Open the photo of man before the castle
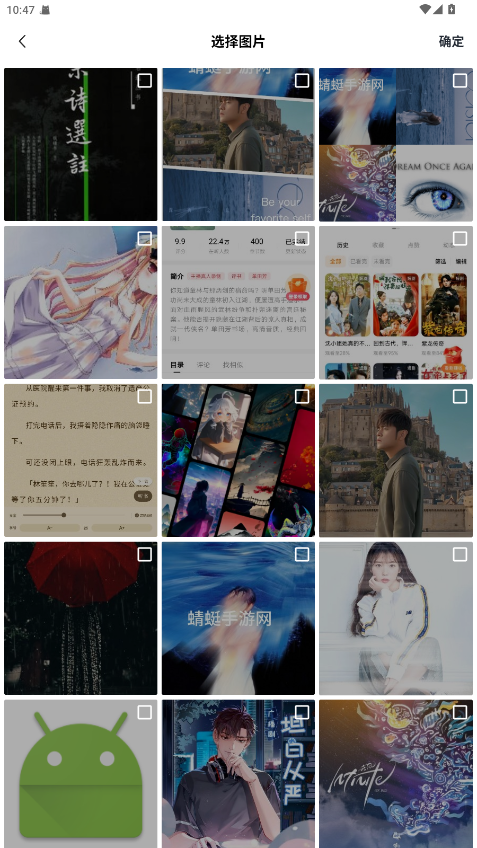The image size is (477, 848). tap(396, 460)
